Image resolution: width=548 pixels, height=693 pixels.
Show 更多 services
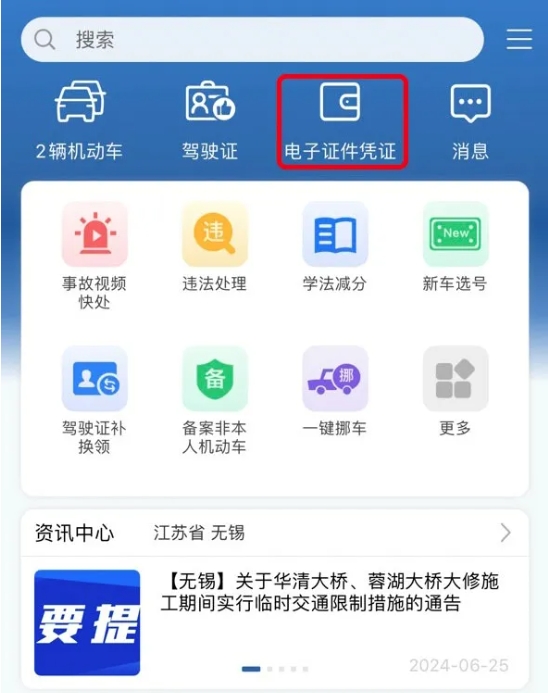(x=455, y=392)
